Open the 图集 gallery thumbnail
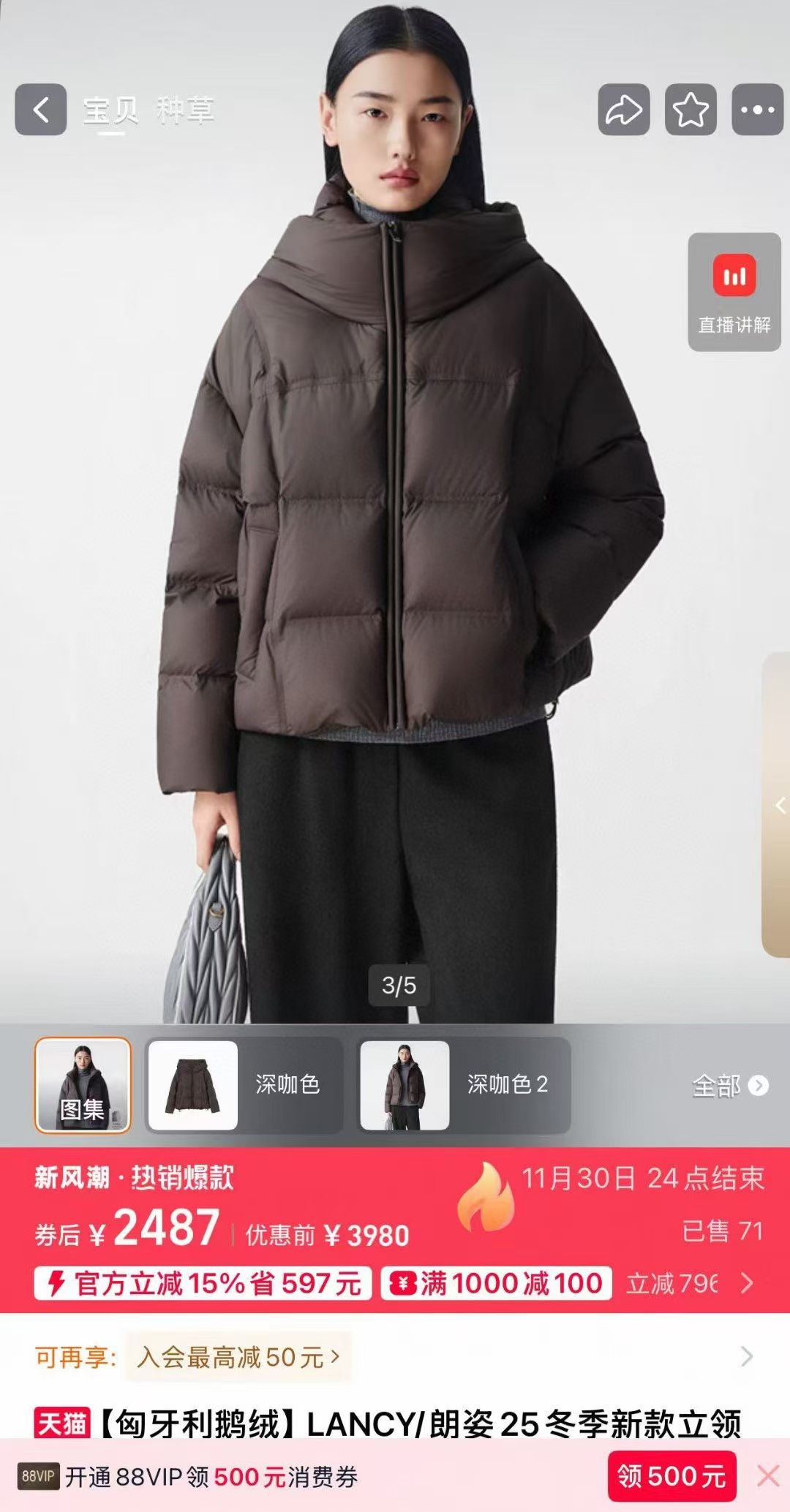This screenshot has width=790, height=1512. click(x=83, y=1085)
